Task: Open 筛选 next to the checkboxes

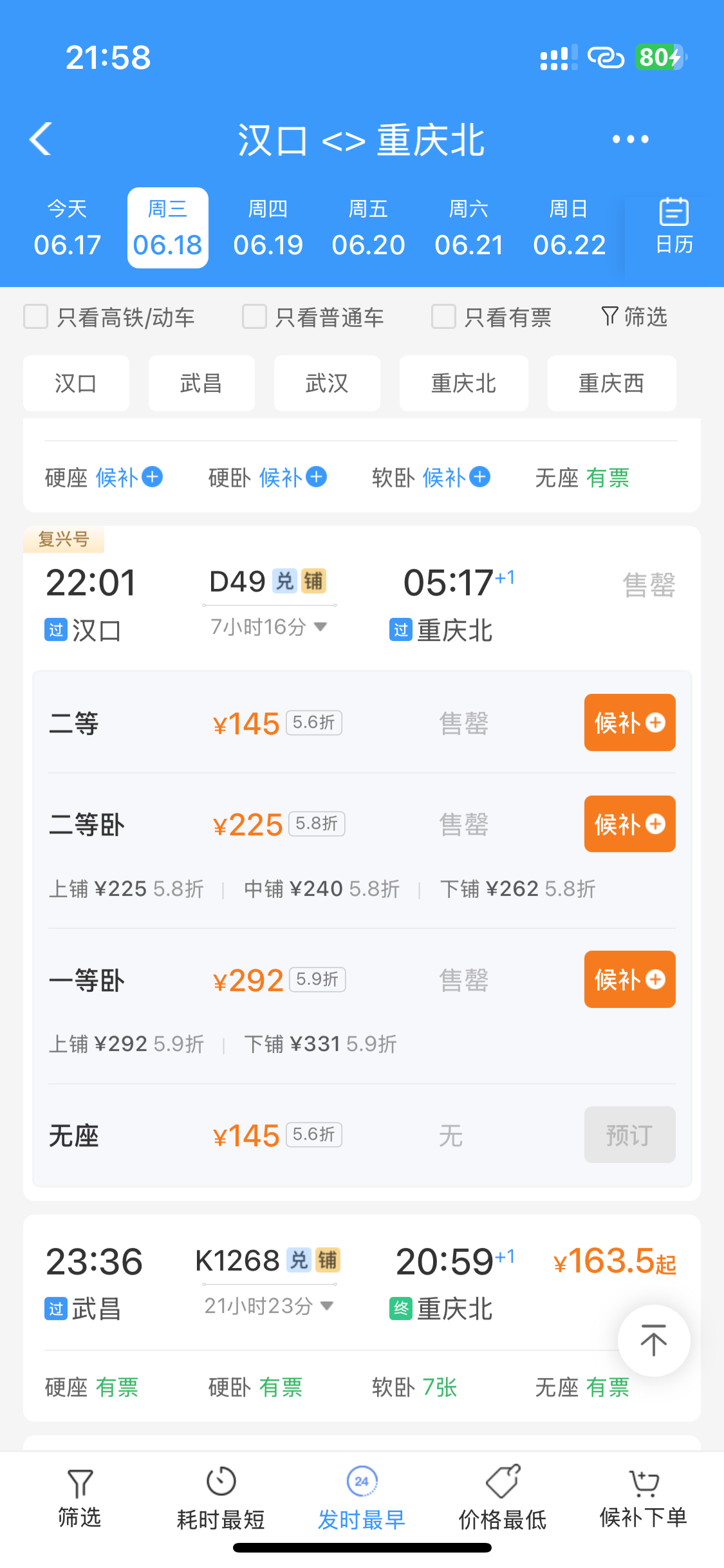Action: tap(634, 317)
